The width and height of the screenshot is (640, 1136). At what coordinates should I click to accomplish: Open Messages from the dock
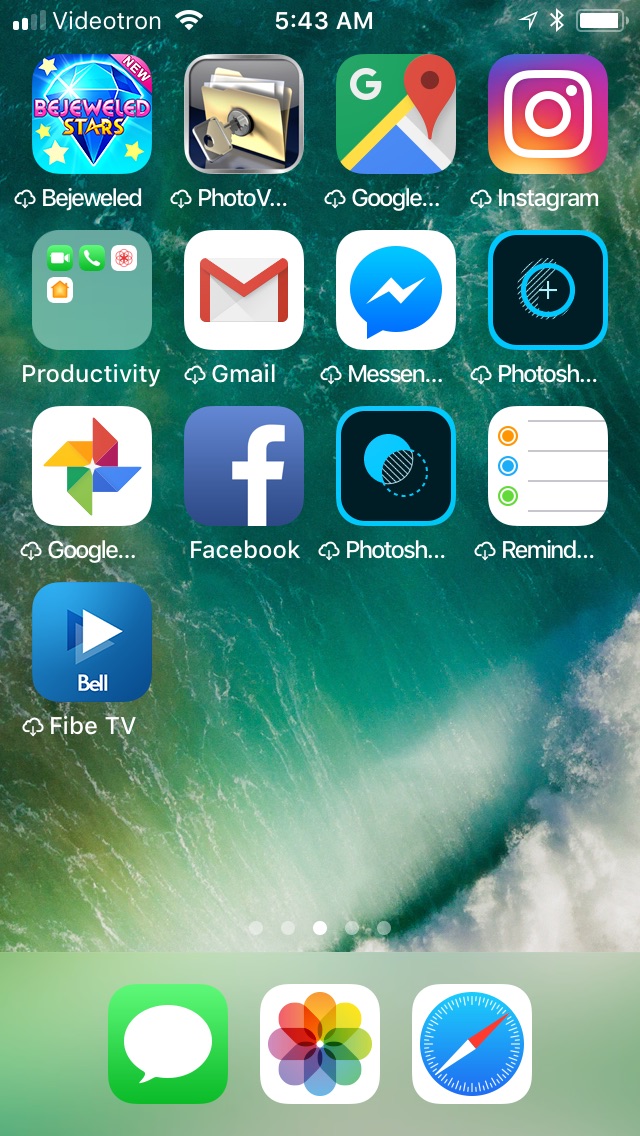point(168,1044)
